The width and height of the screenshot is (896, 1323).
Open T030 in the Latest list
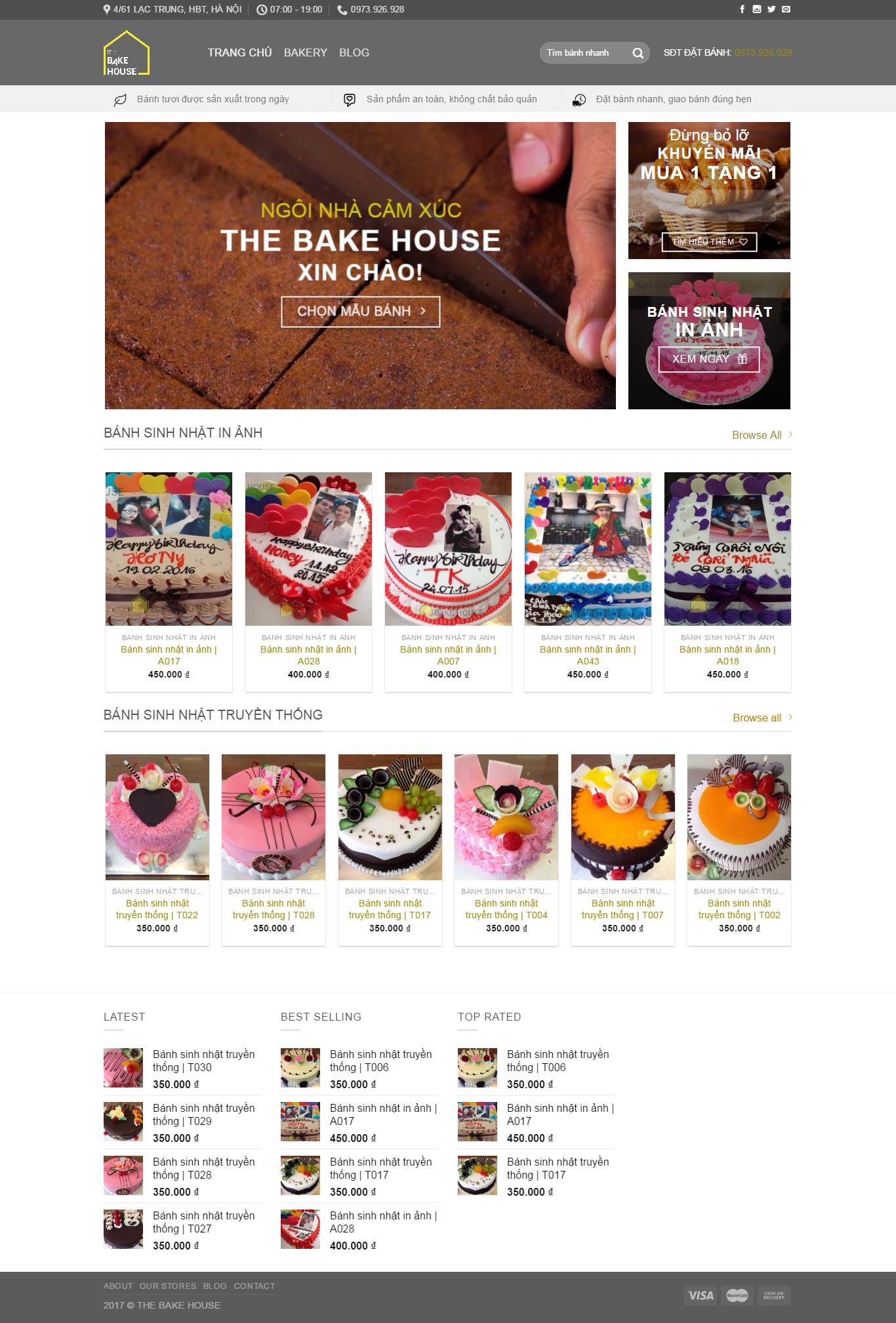[203, 1061]
